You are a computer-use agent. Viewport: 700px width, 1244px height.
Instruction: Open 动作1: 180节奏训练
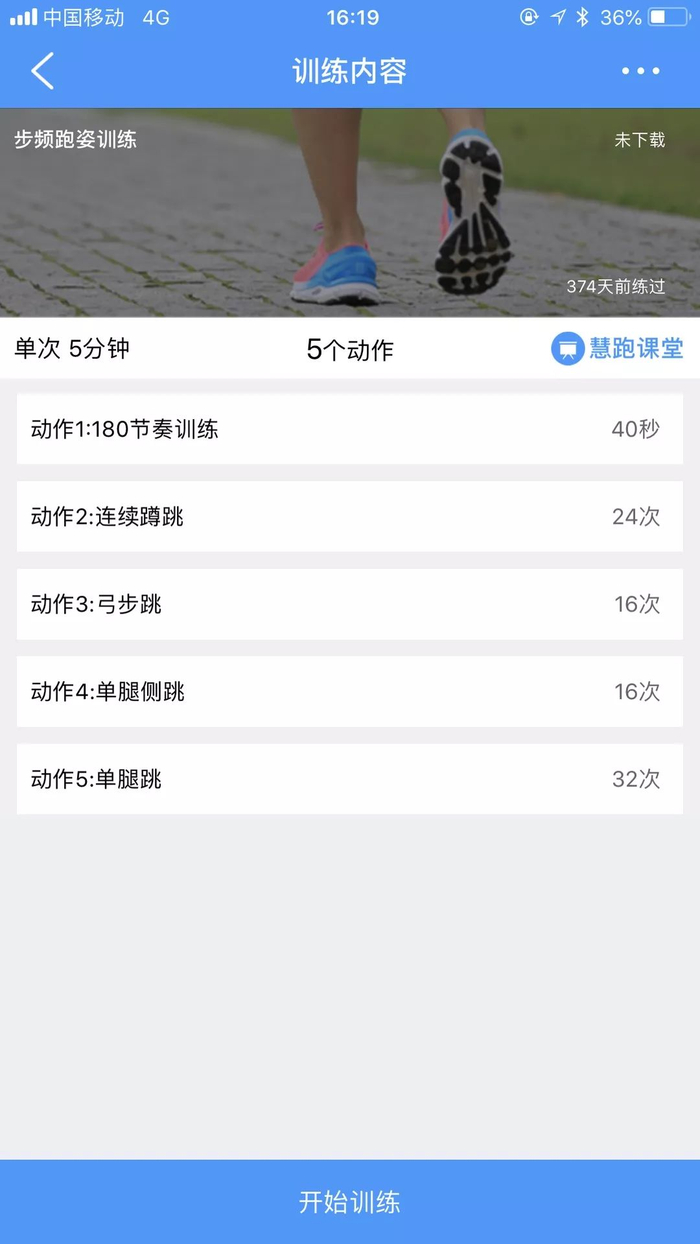(x=349, y=429)
